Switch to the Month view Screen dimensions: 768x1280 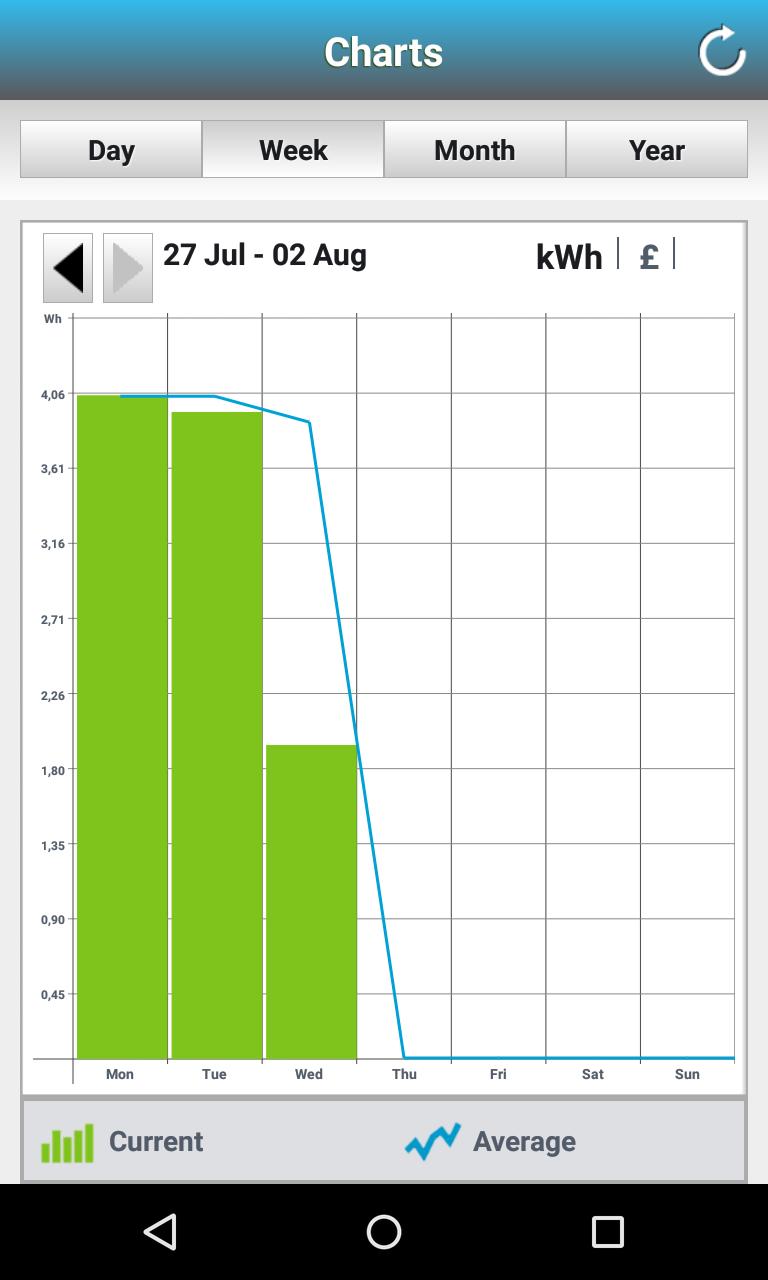point(475,150)
